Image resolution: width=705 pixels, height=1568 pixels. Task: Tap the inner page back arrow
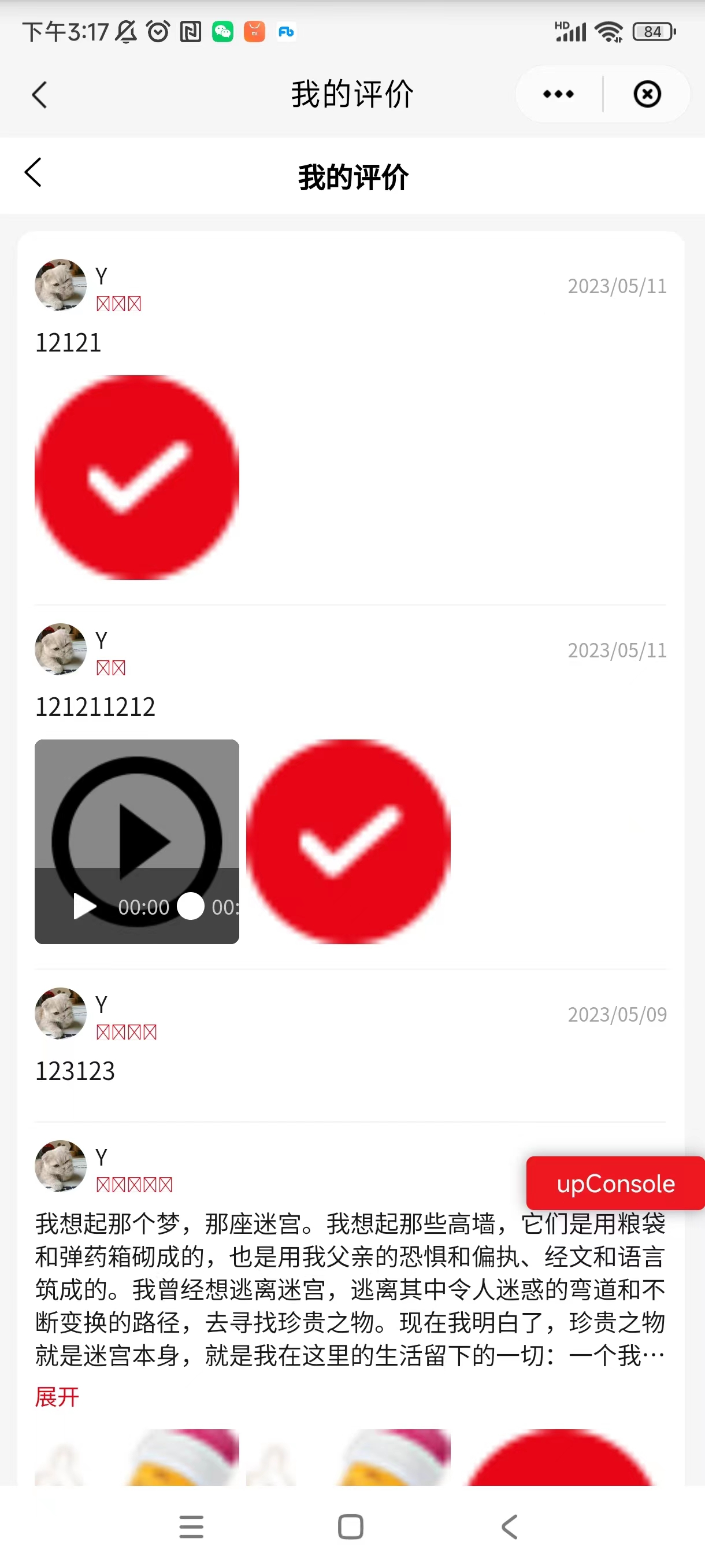(x=34, y=173)
